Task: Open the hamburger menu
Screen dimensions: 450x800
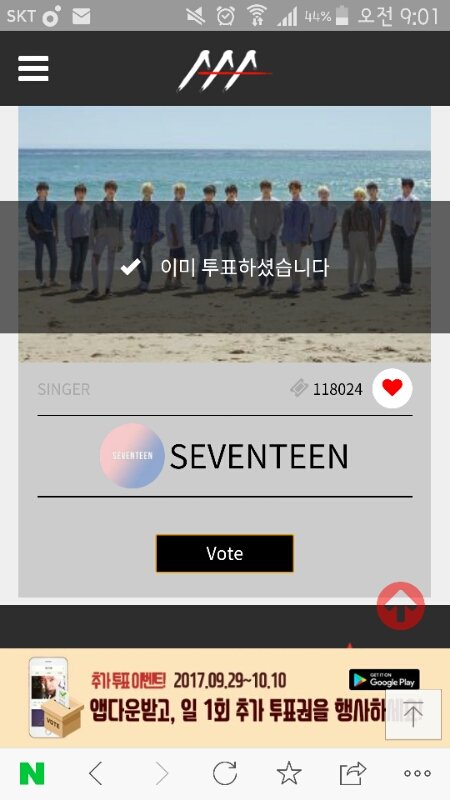Action: click(x=33, y=68)
